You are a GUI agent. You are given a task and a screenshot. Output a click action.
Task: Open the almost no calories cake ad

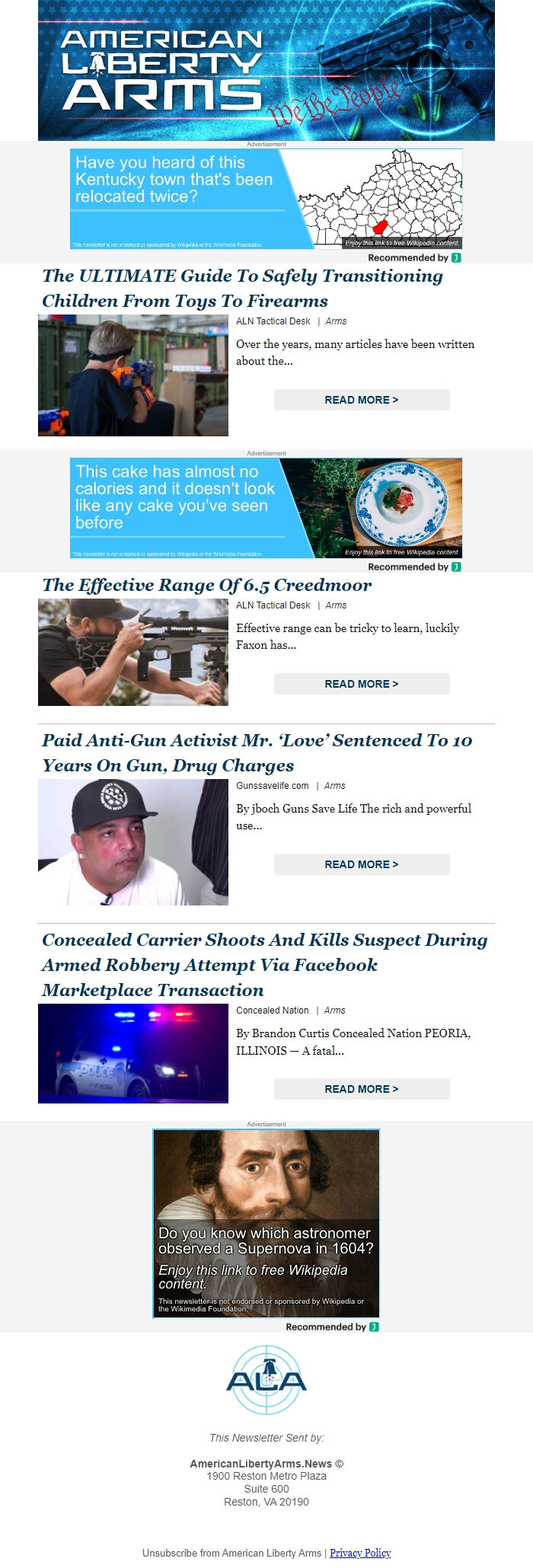[x=266, y=508]
